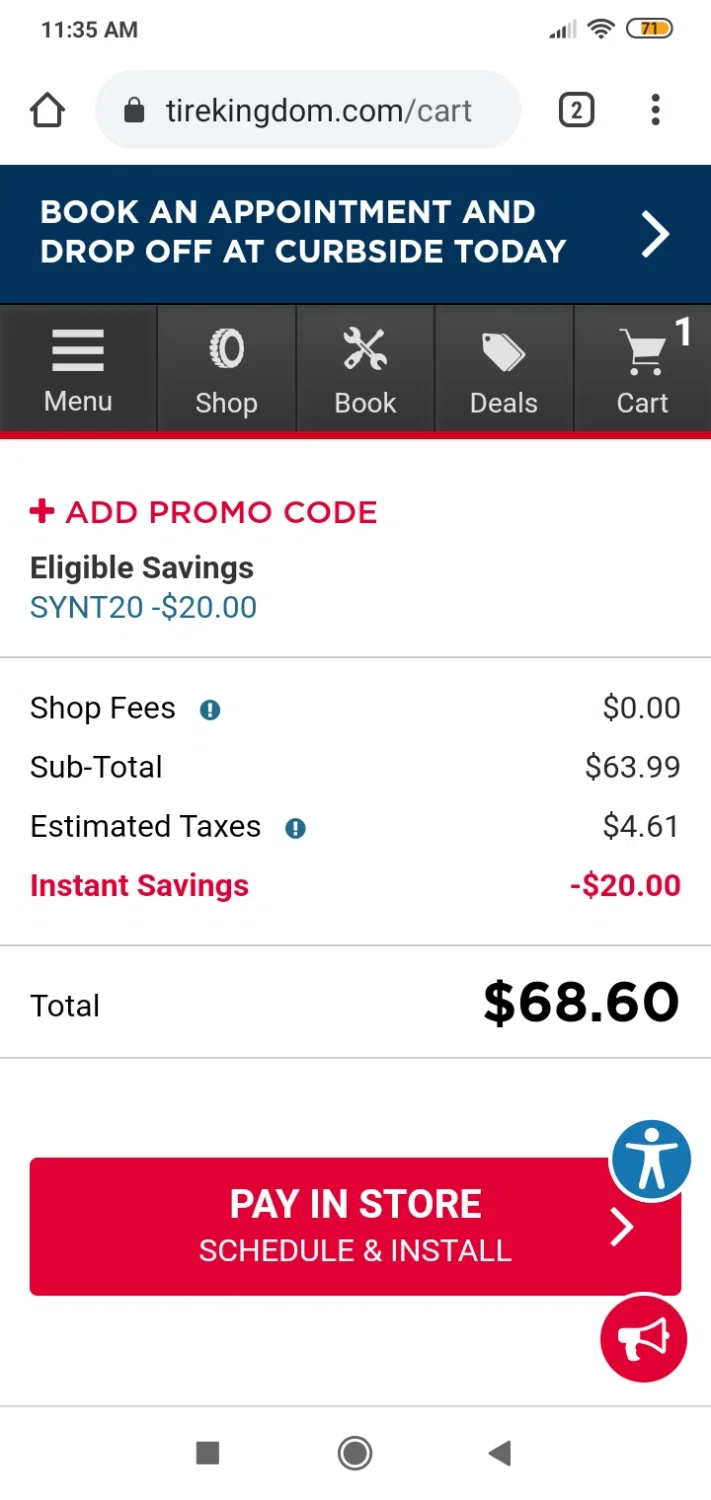Open the site Menu
This screenshot has width=711, height=1500.
78,368
